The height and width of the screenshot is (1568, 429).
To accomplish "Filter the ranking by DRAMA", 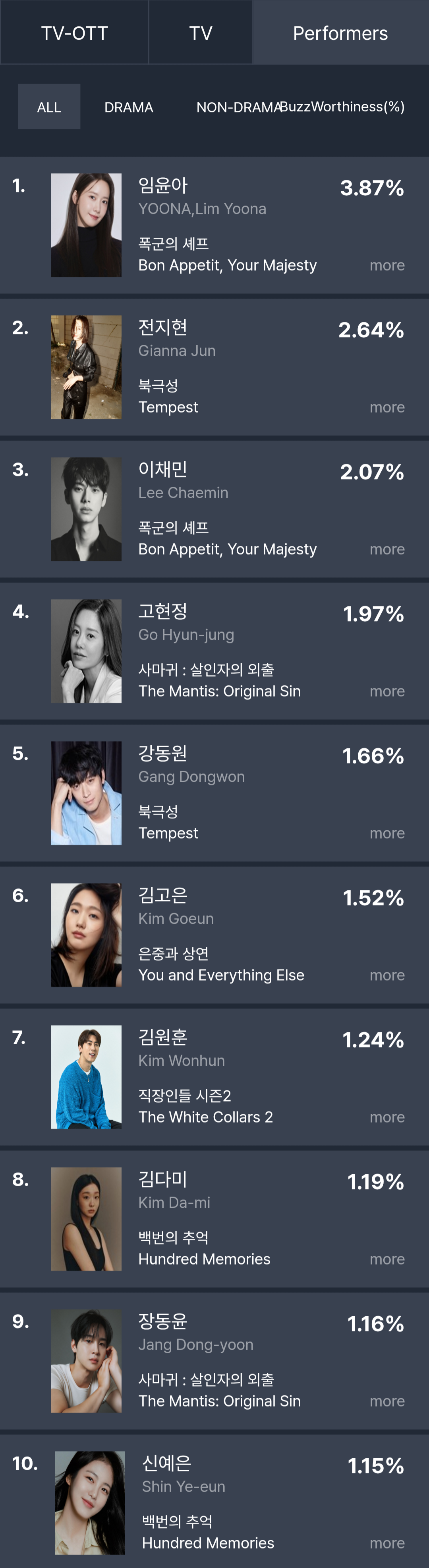I will click(x=129, y=107).
